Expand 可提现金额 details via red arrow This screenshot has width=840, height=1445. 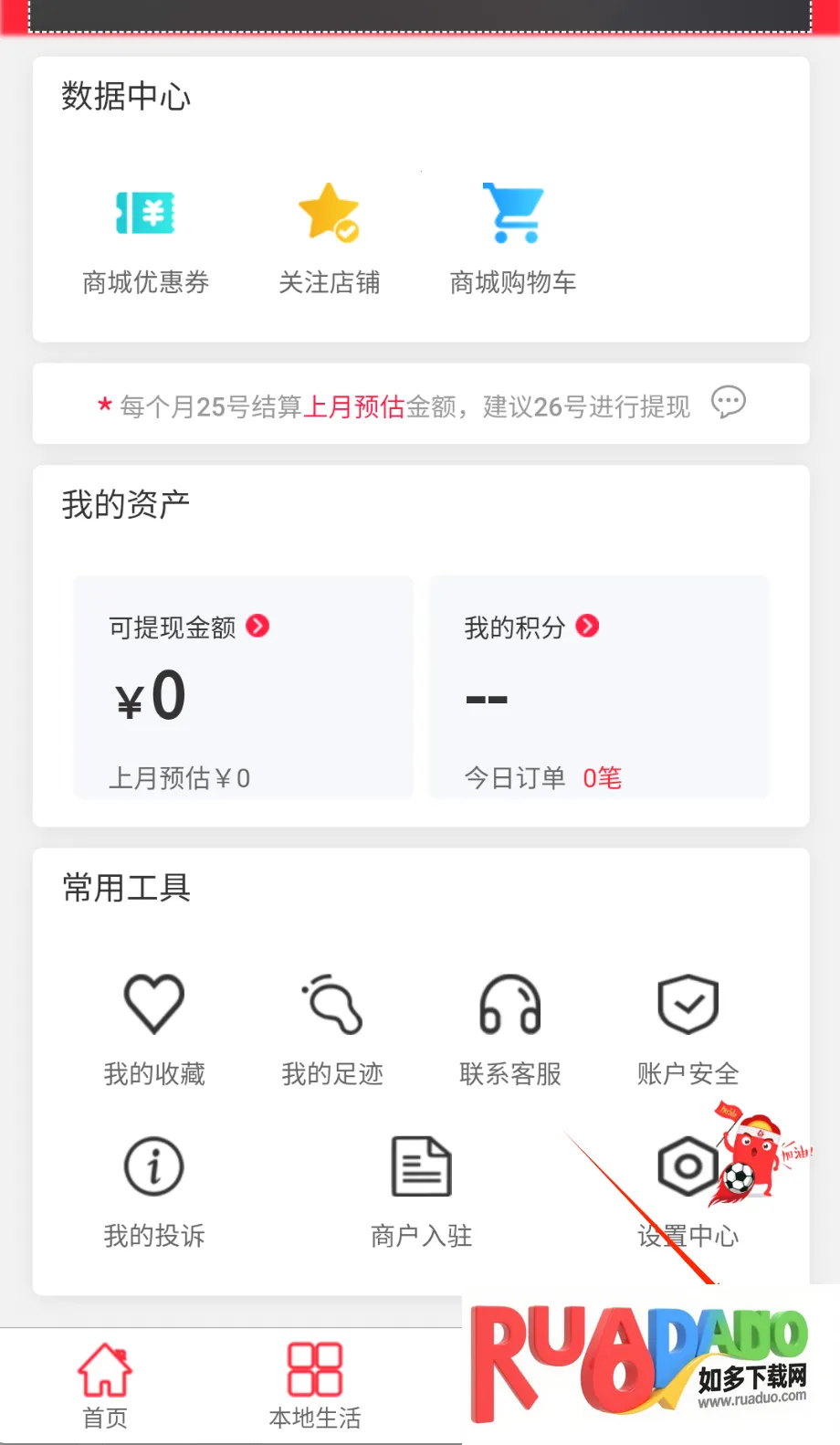pyautogui.click(x=258, y=627)
